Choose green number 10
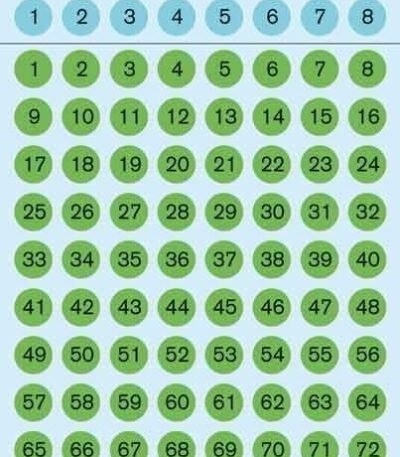Image resolution: width=400 pixels, height=457 pixels. click(81, 116)
